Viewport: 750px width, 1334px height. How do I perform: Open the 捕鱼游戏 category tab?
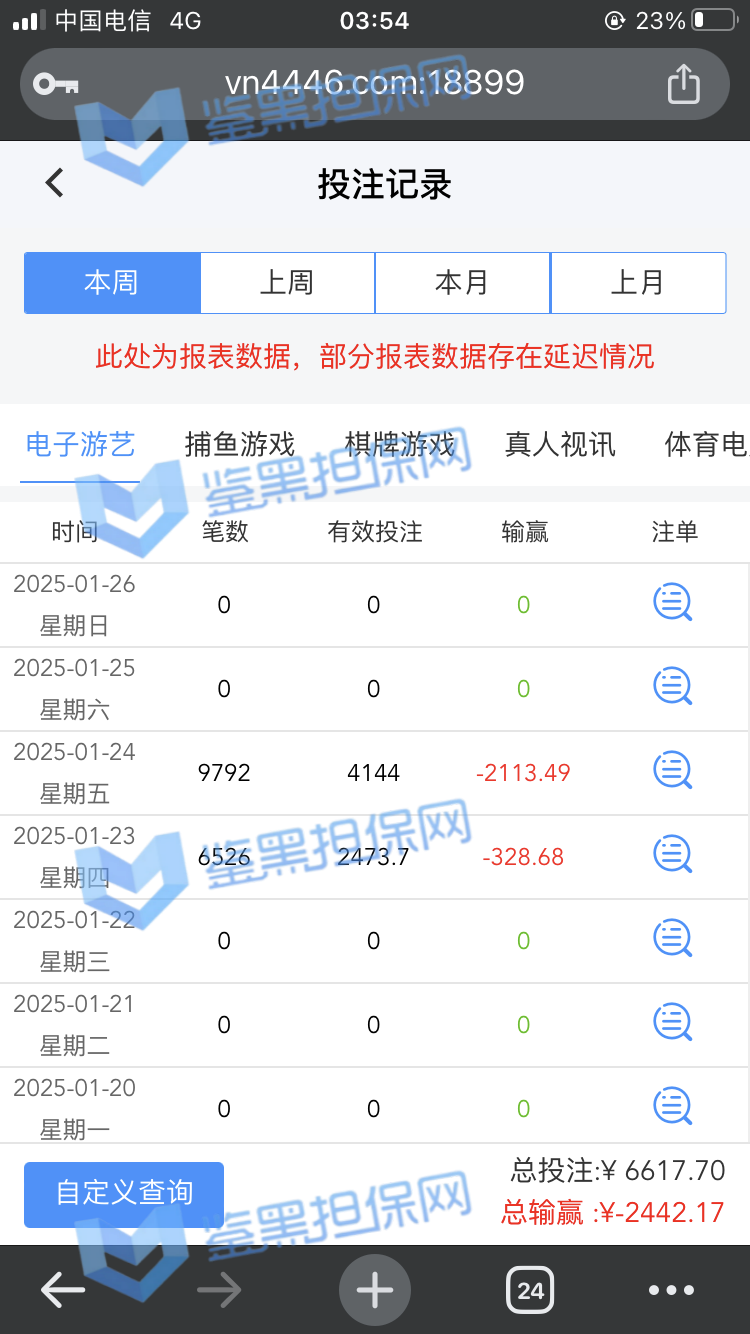tap(240, 444)
